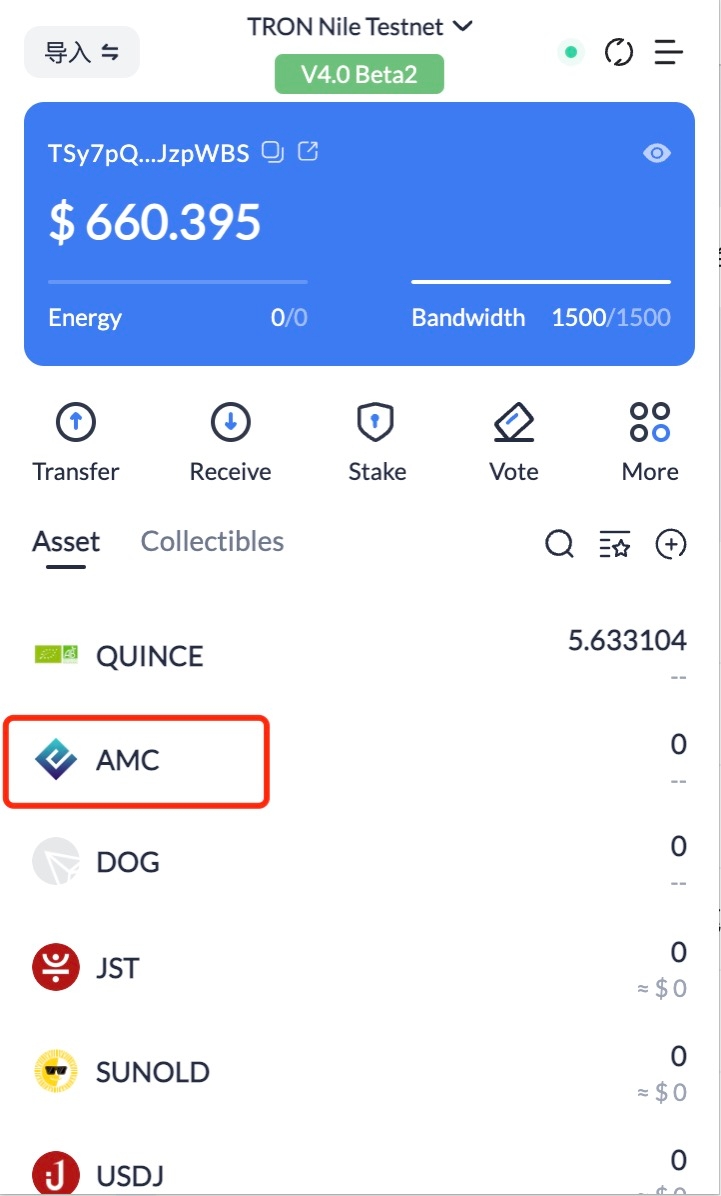Copy the wallet address
Image resolution: width=721 pixels, height=1196 pixels.
(272, 152)
